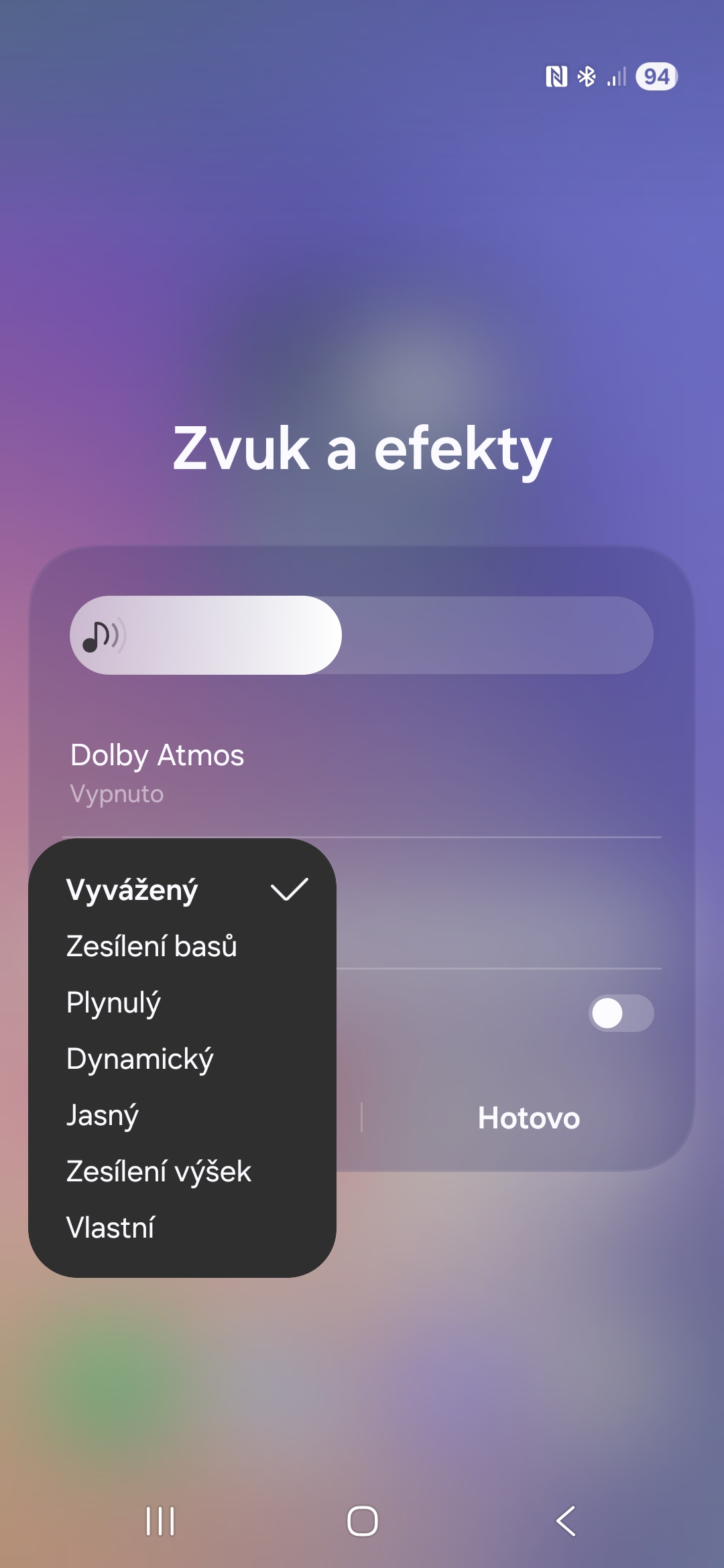This screenshot has height=1568, width=724.
Task: Select Zesílení výšek preset
Action: coord(181,1171)
